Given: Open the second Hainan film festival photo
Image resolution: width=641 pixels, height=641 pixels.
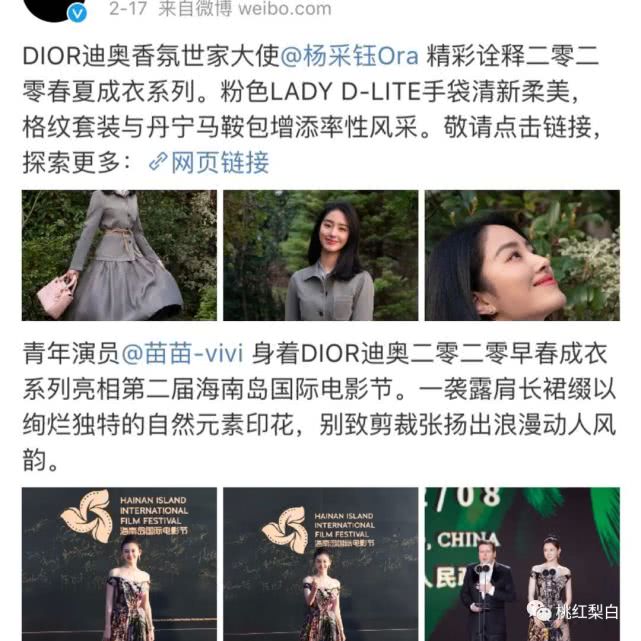Looking at the screenshot, I should [320, 564].
